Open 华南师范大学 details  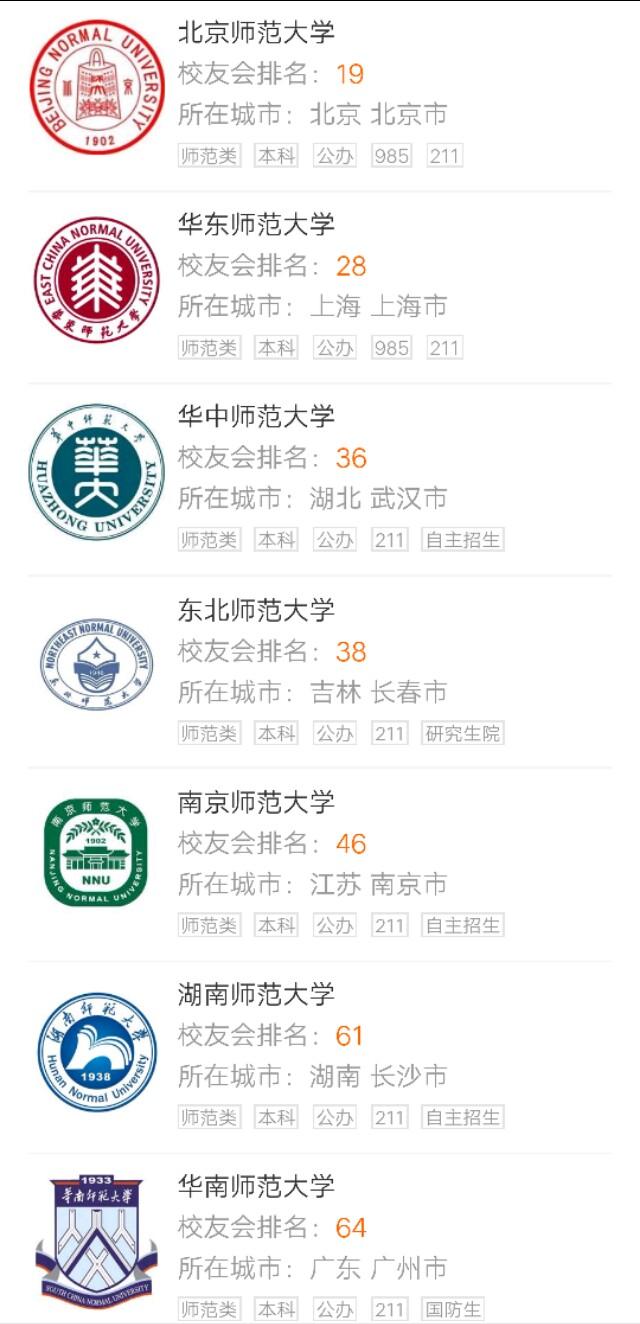point(256,1186)
